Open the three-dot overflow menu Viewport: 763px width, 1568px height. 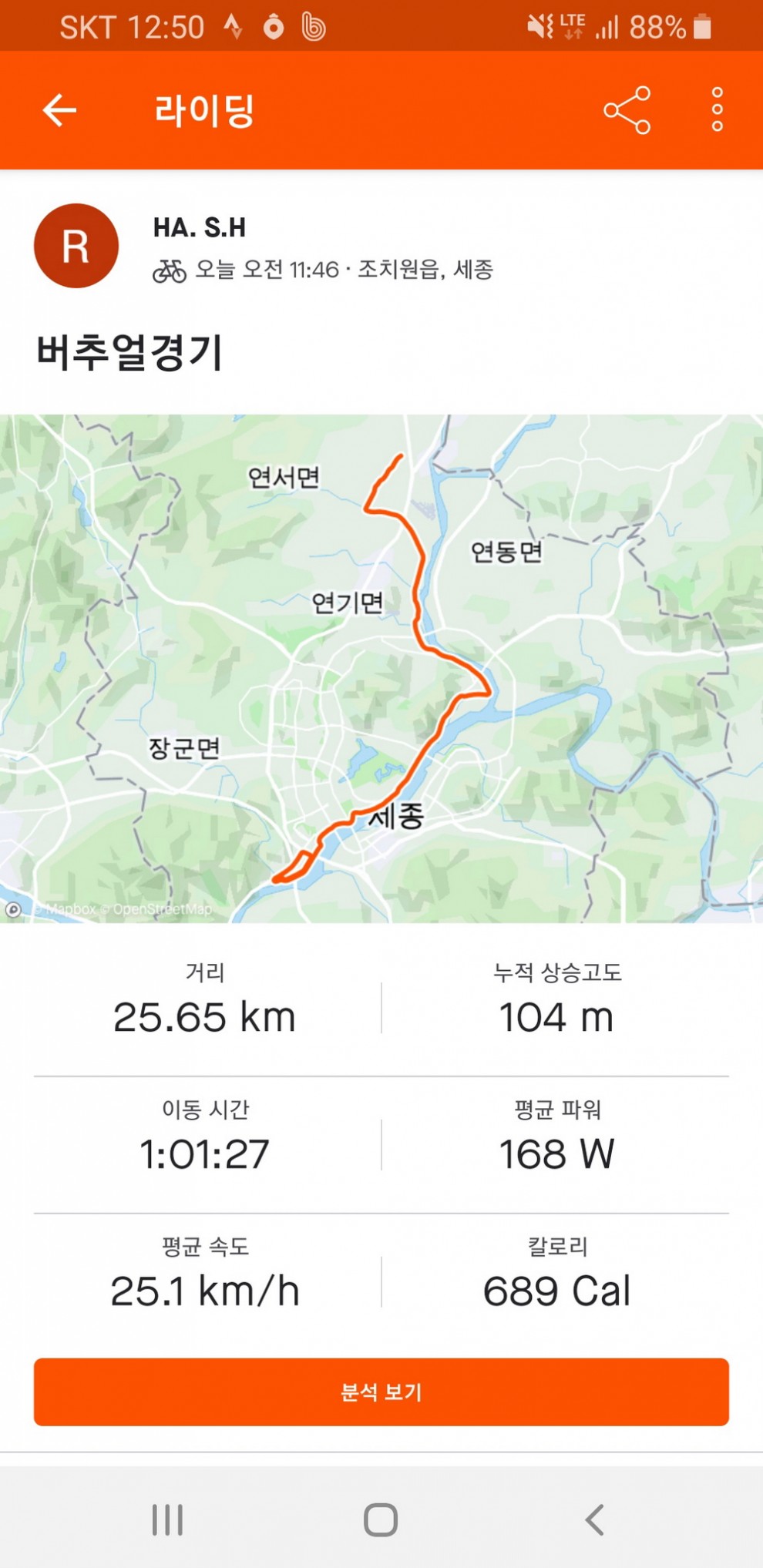717,110
